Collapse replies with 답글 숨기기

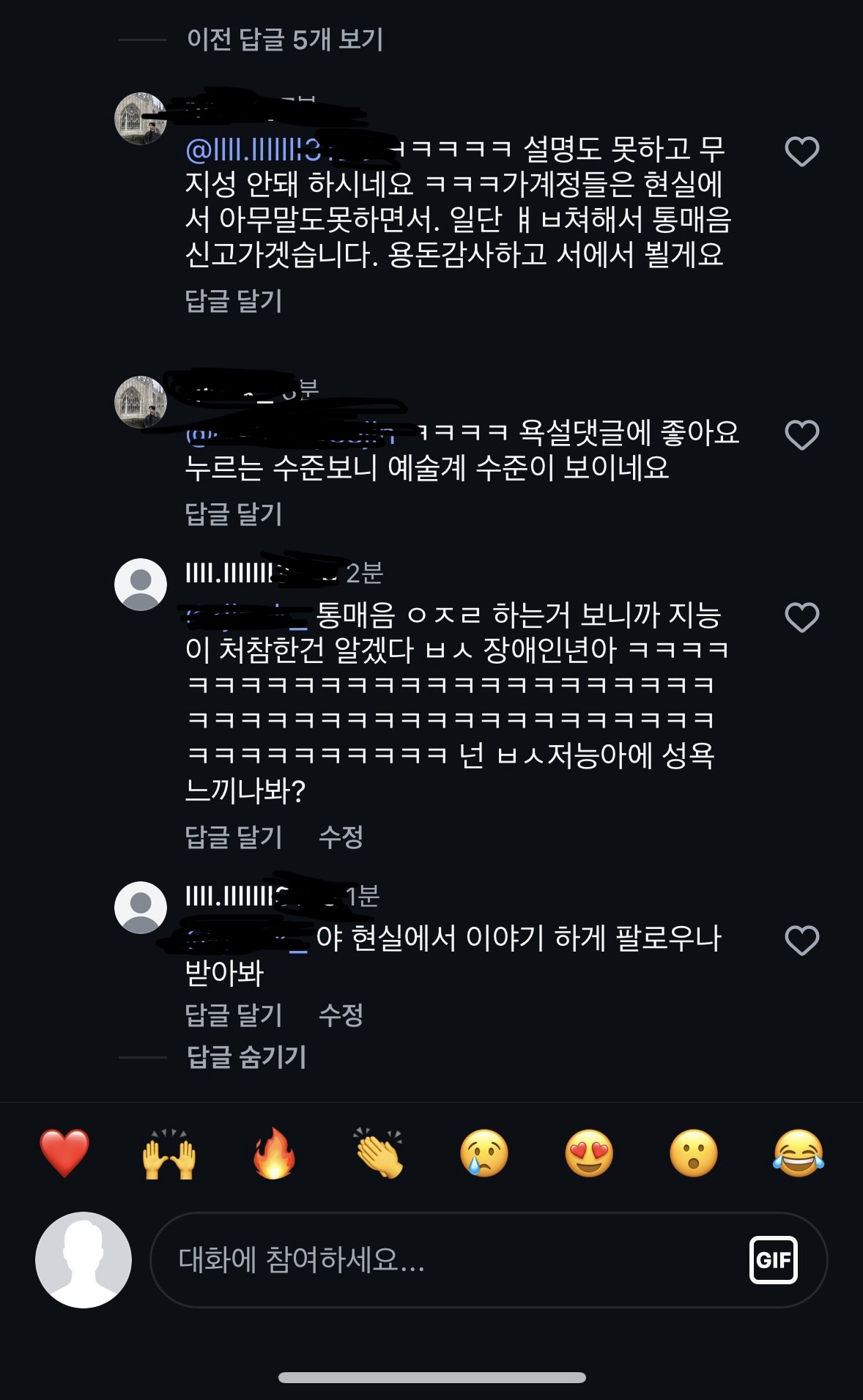click(246, 1056)
